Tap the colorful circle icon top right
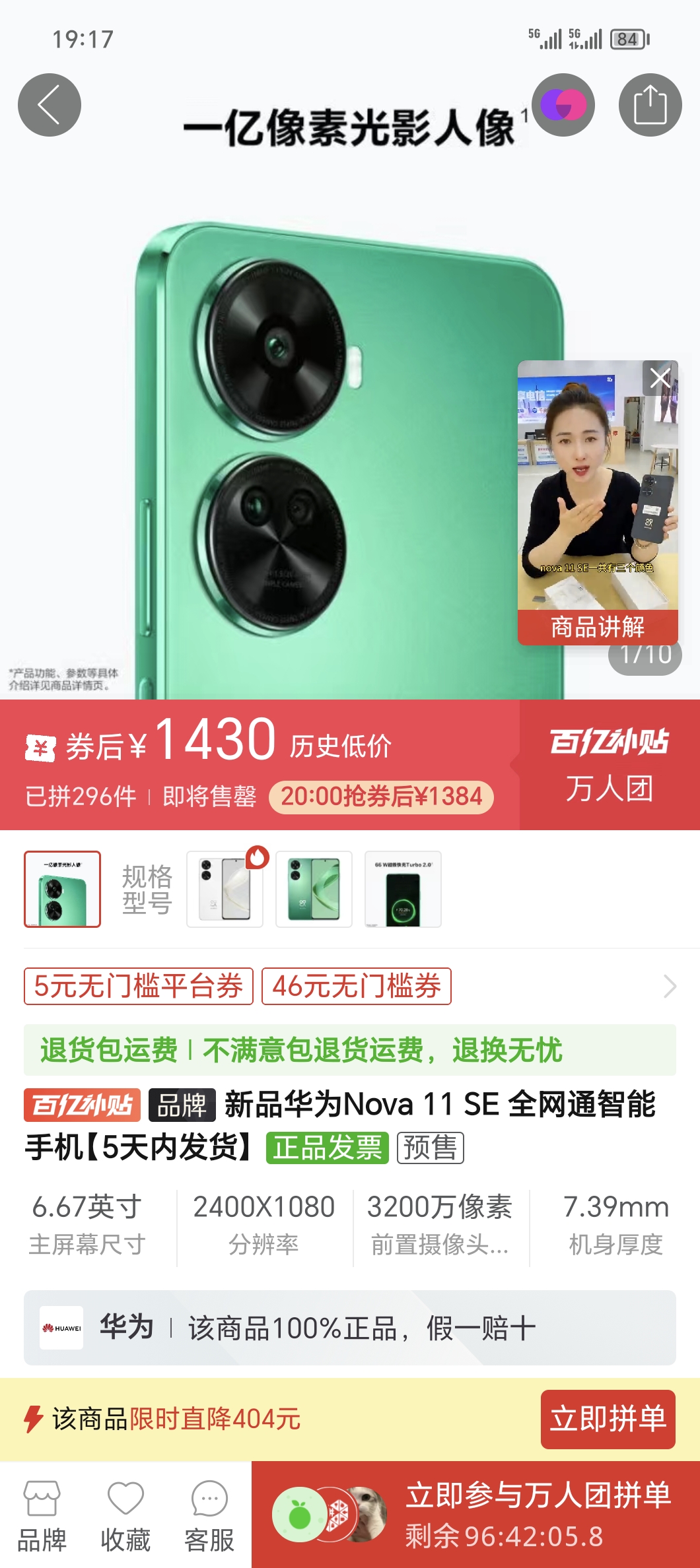The image size is (700, 1568). [x=562, y=106]
